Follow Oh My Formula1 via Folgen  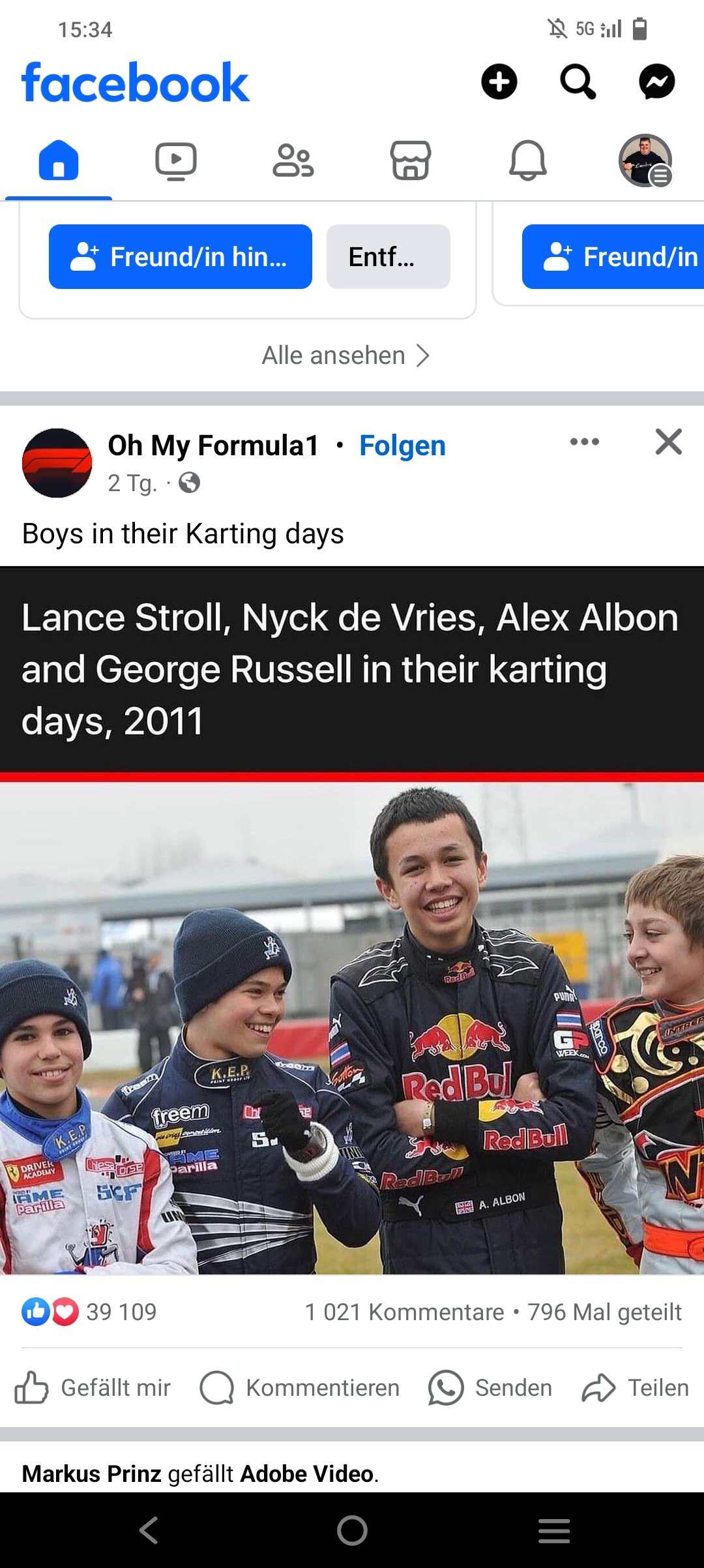[402, 446]
